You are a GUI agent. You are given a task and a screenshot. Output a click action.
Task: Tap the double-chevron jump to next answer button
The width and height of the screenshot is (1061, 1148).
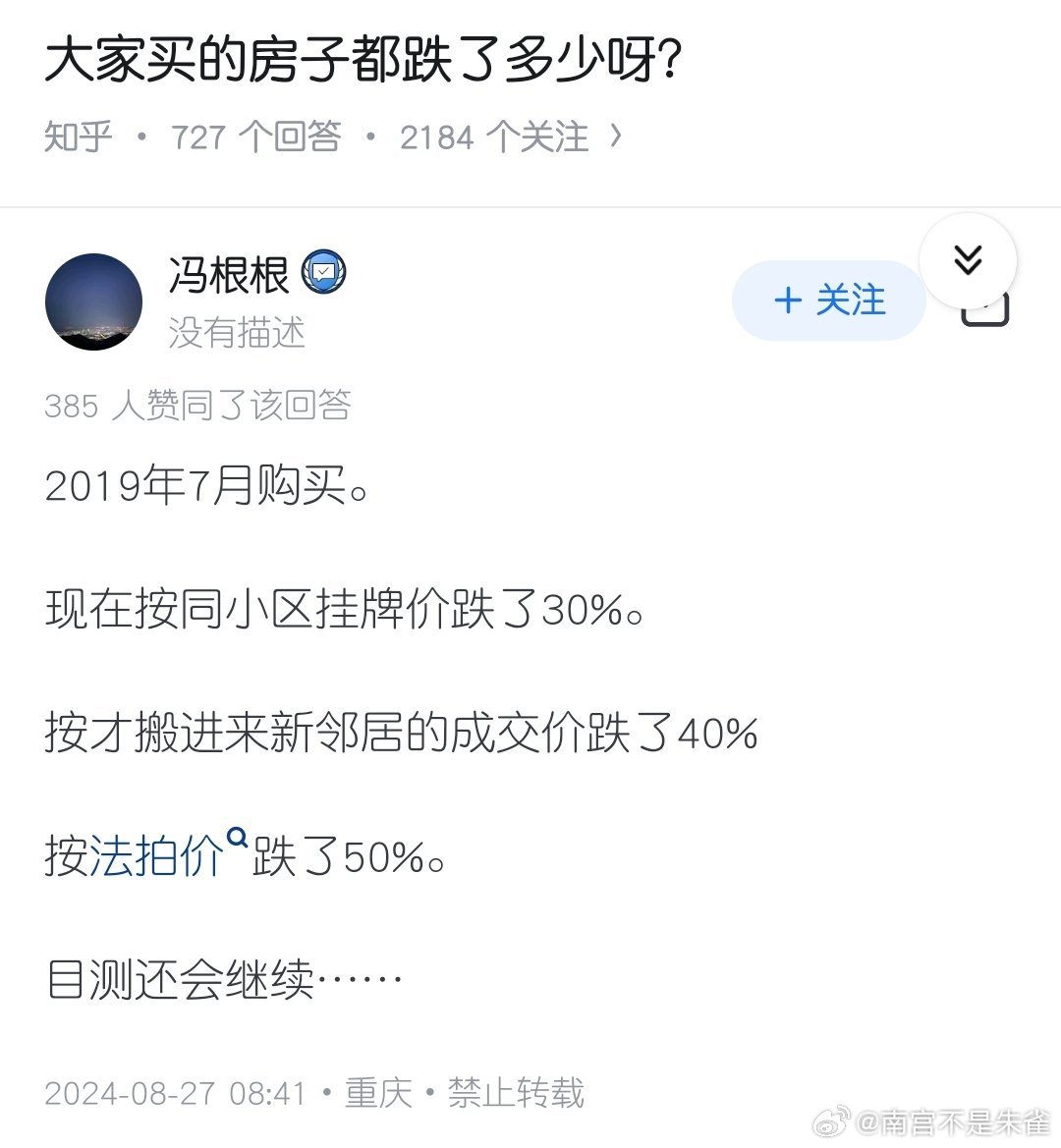point(968,260)
